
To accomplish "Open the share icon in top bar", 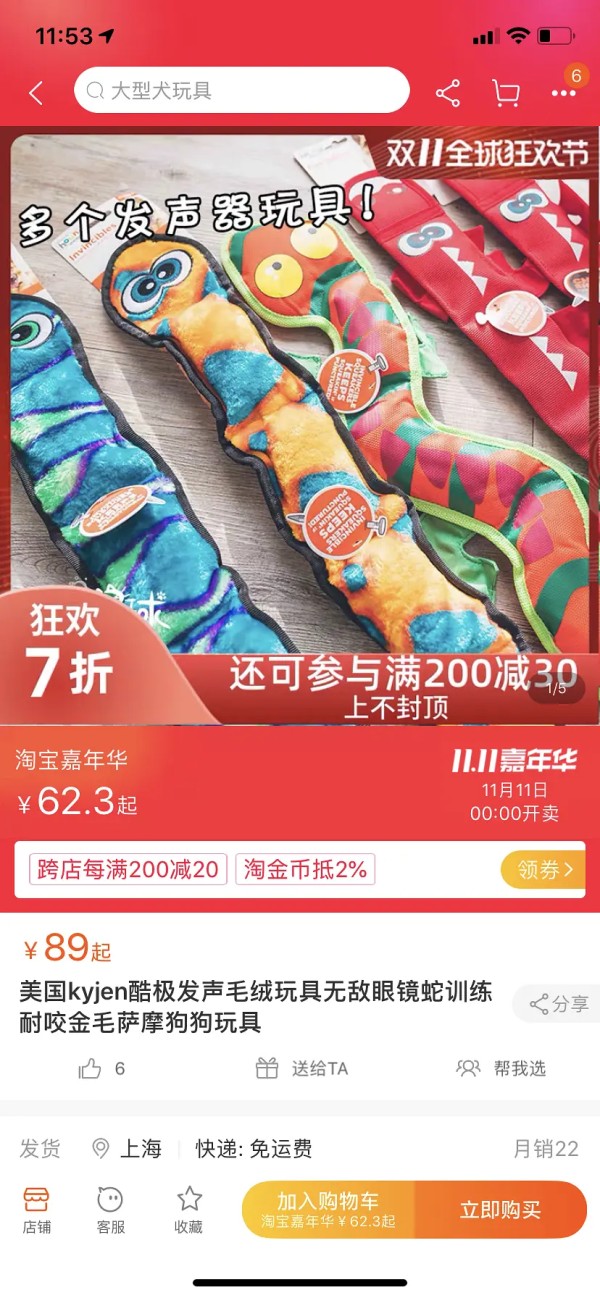I will coord(448,93).
